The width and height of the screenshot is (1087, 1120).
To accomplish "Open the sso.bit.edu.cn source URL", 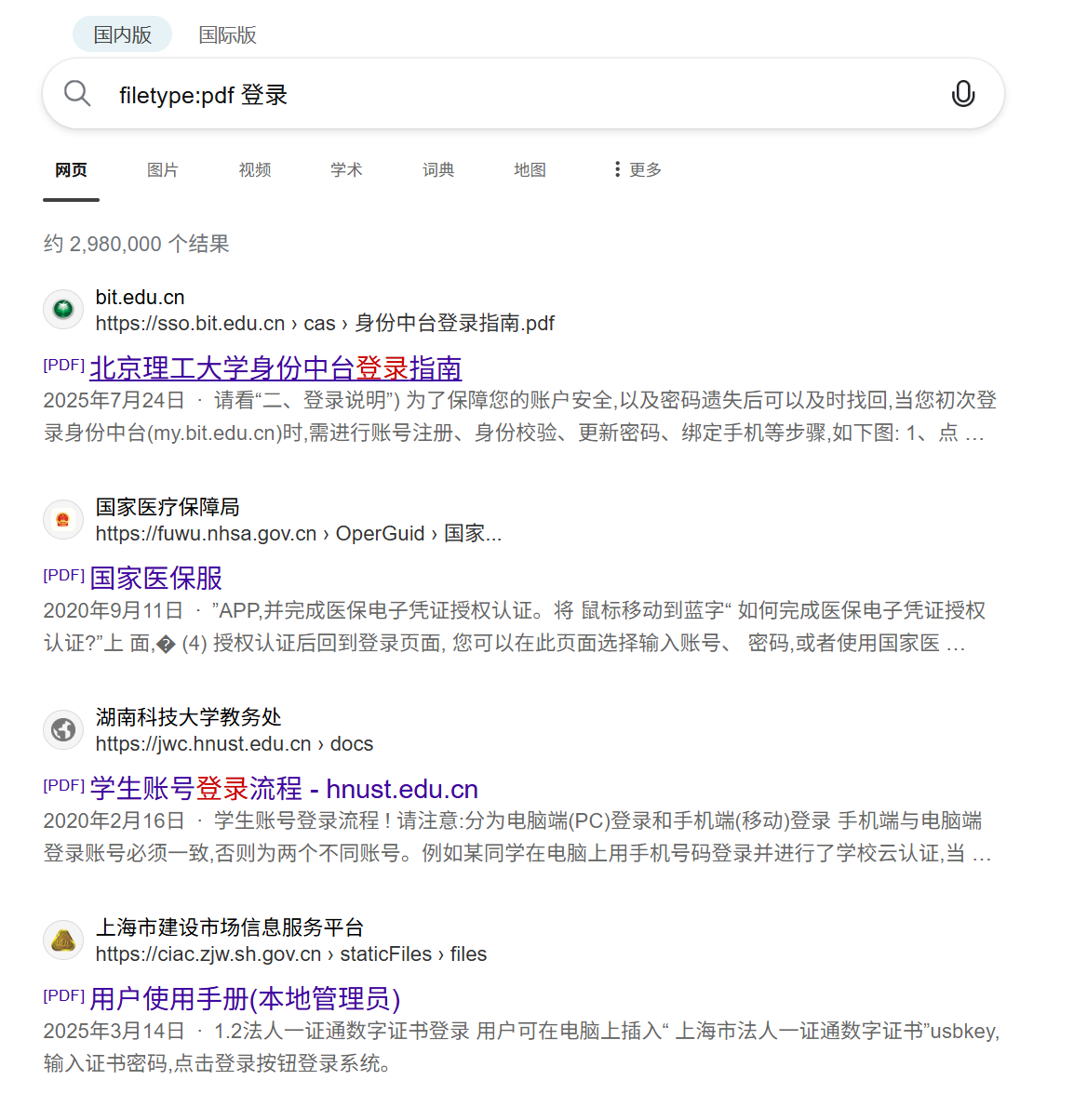I will (324, 324).
